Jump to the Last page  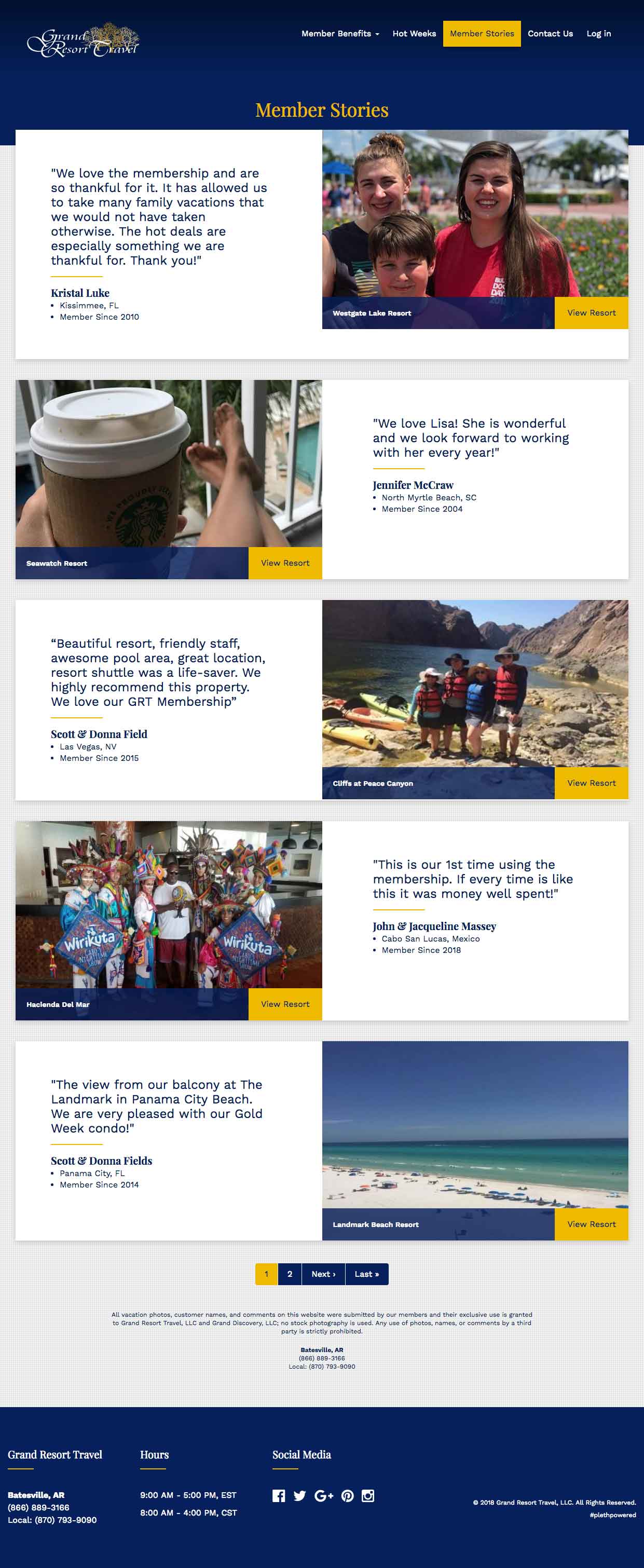366,1274
